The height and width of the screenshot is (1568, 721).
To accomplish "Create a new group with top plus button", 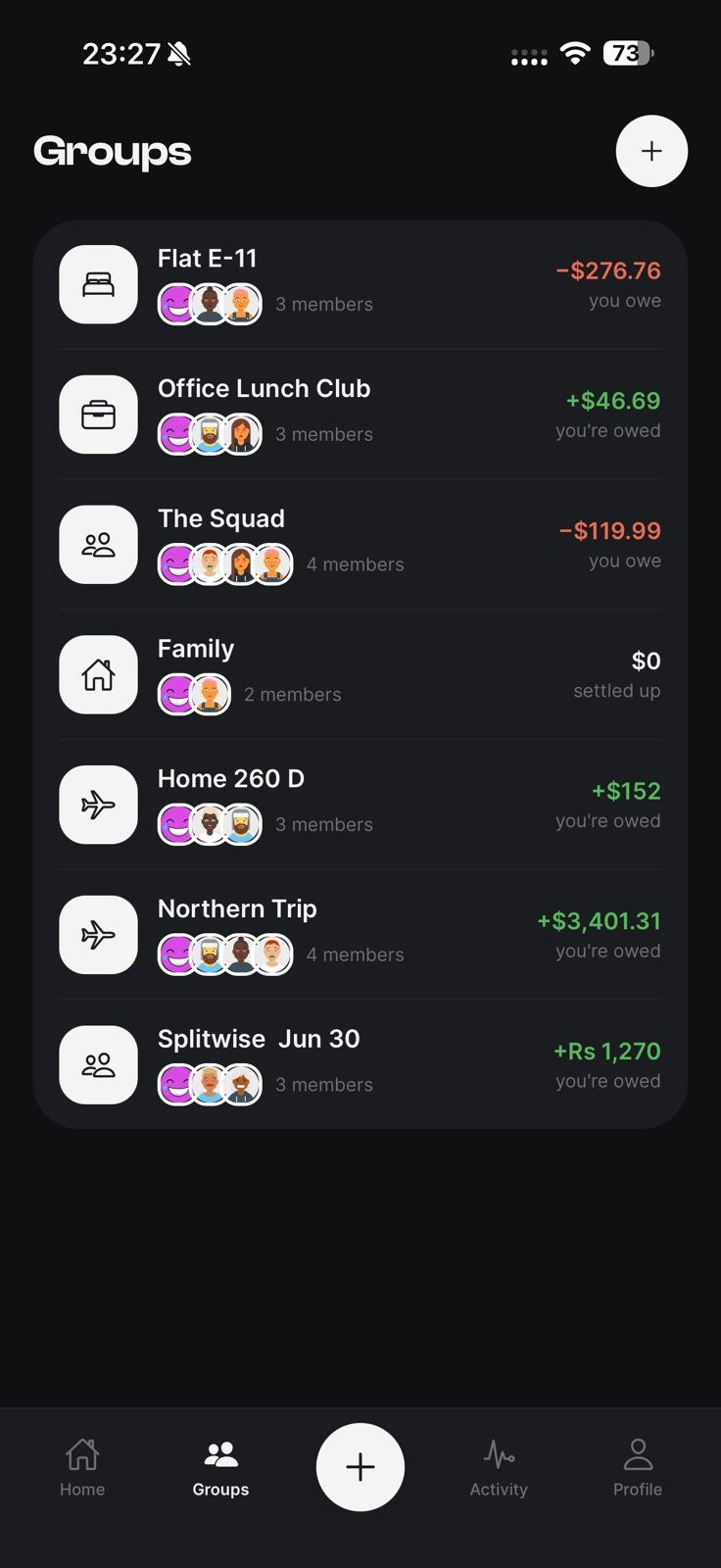I will (x=651, y=151).
